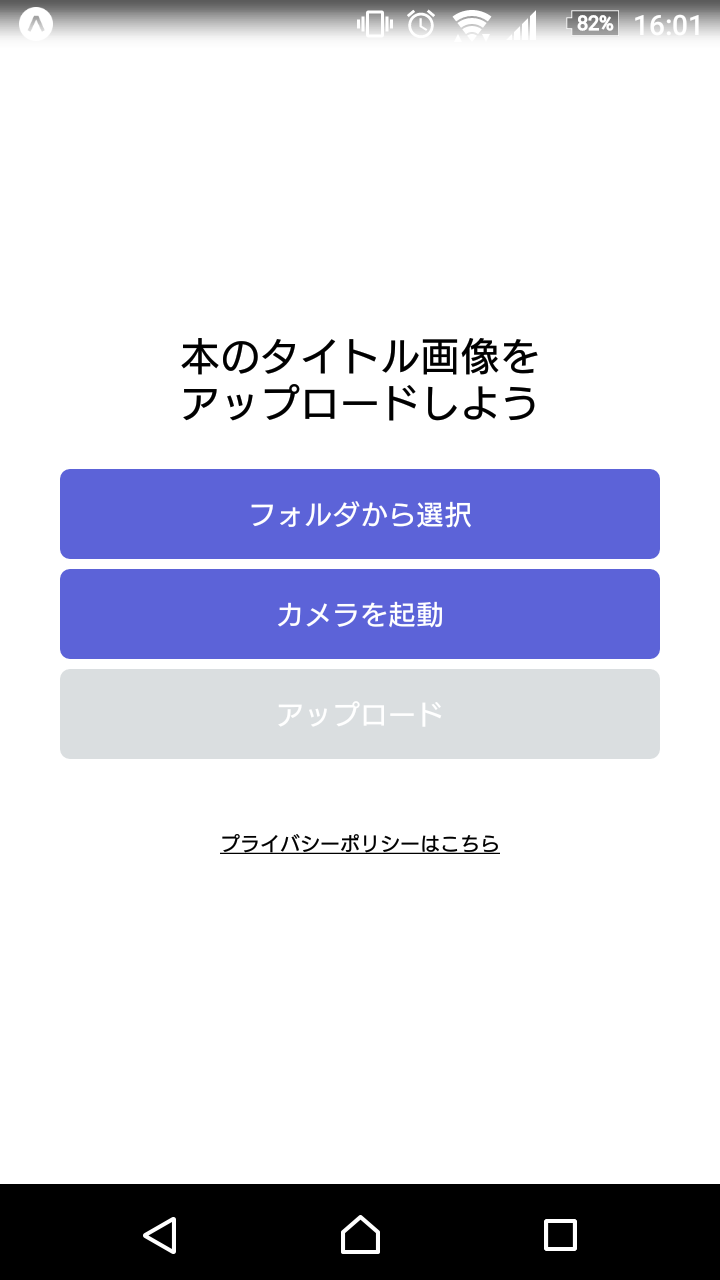
Task: Tap プライバシーポリシーはこちら underlined text
Action: (360, 843)
